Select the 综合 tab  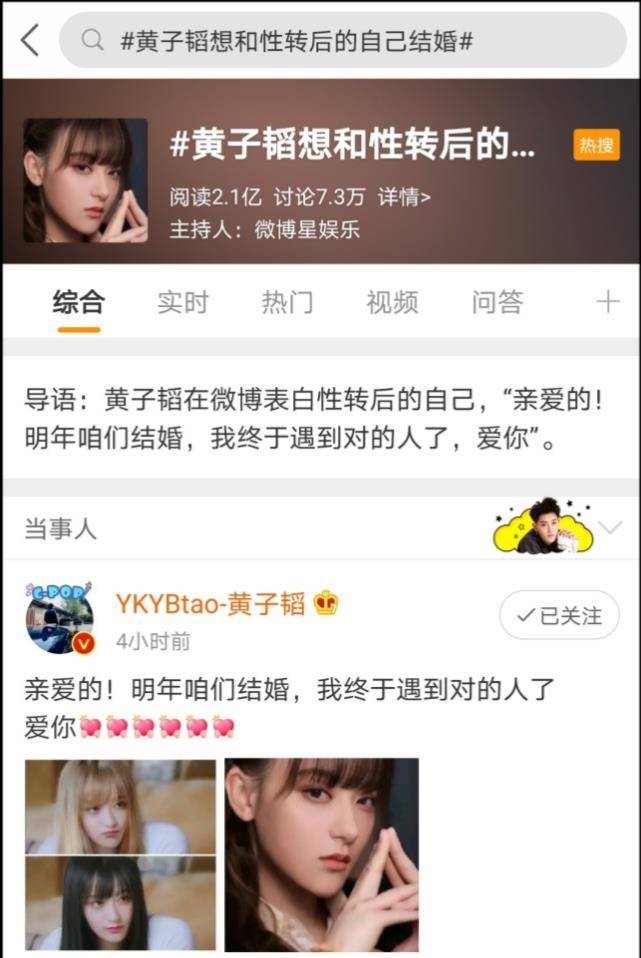(78, 302)
